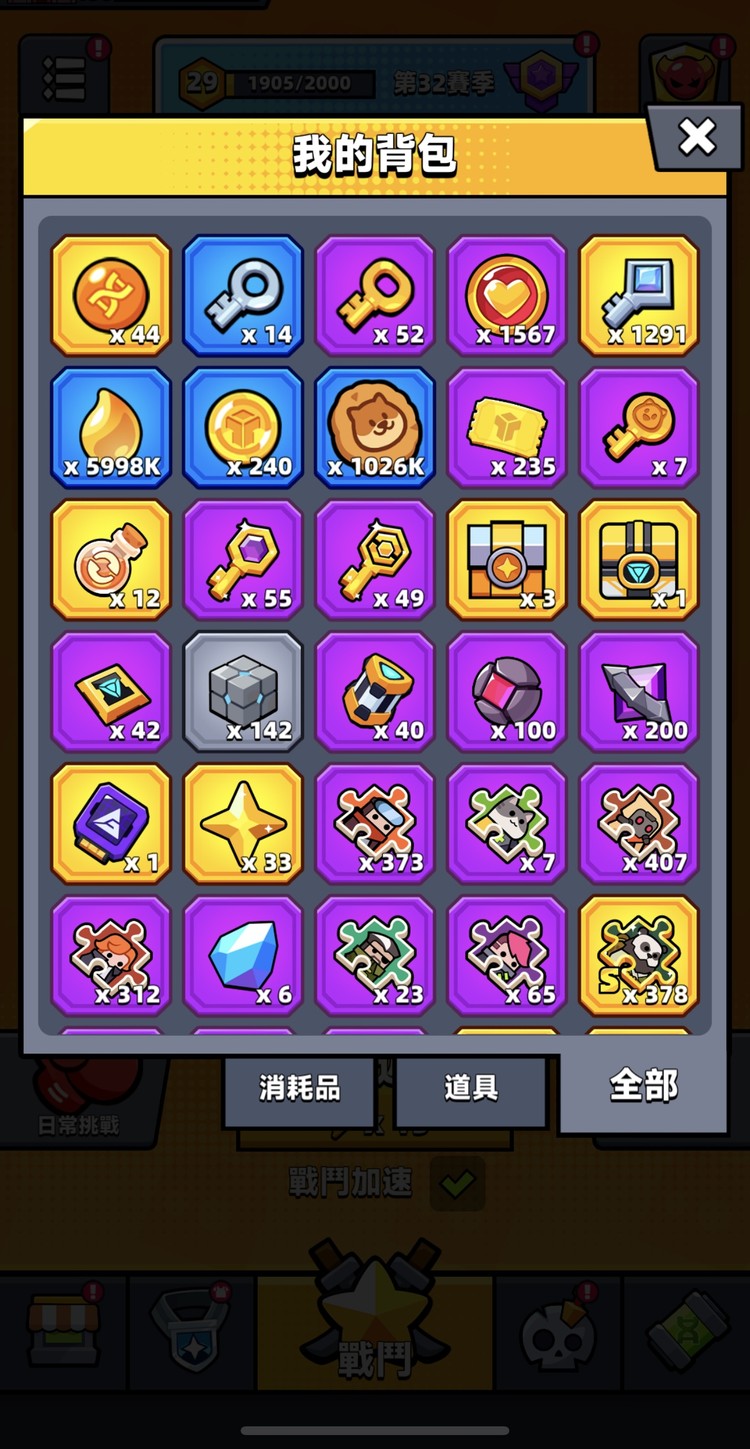Open the skull puzzle piece x378
Viewport: 750px width, 1449px height.
tap(639, 956)
